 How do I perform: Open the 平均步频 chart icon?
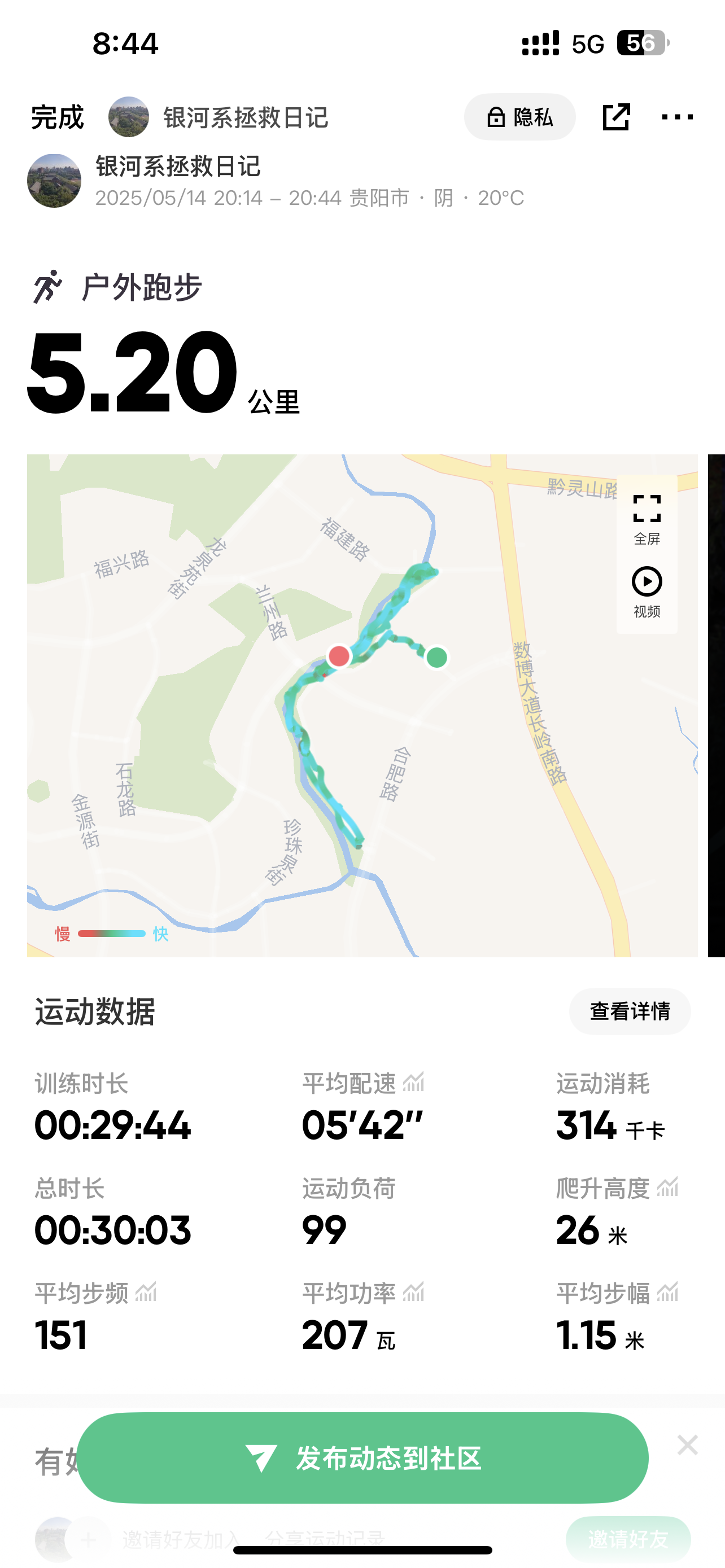point(146,1291)
